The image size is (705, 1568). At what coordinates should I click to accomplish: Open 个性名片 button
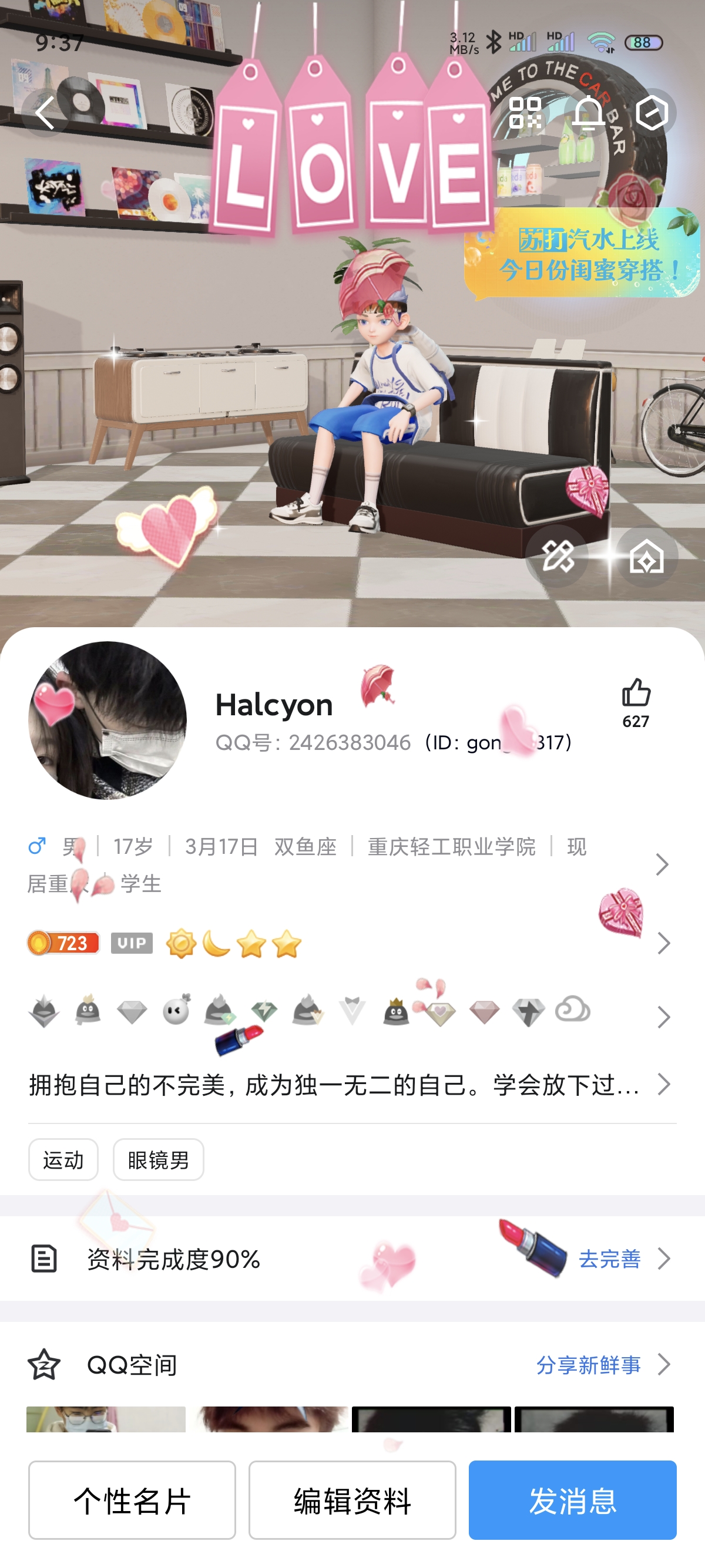[132, 1500]
